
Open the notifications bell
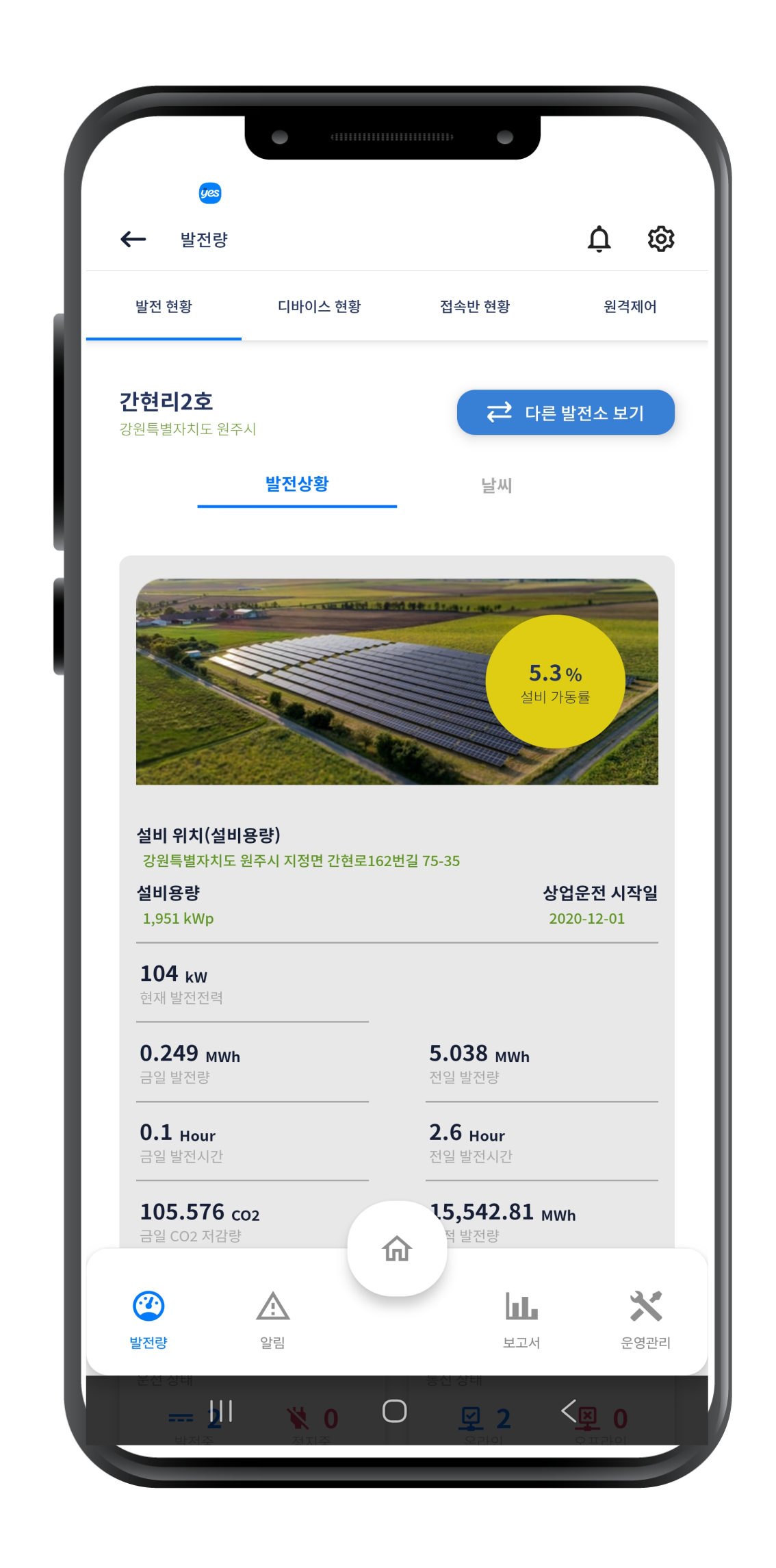599,239
